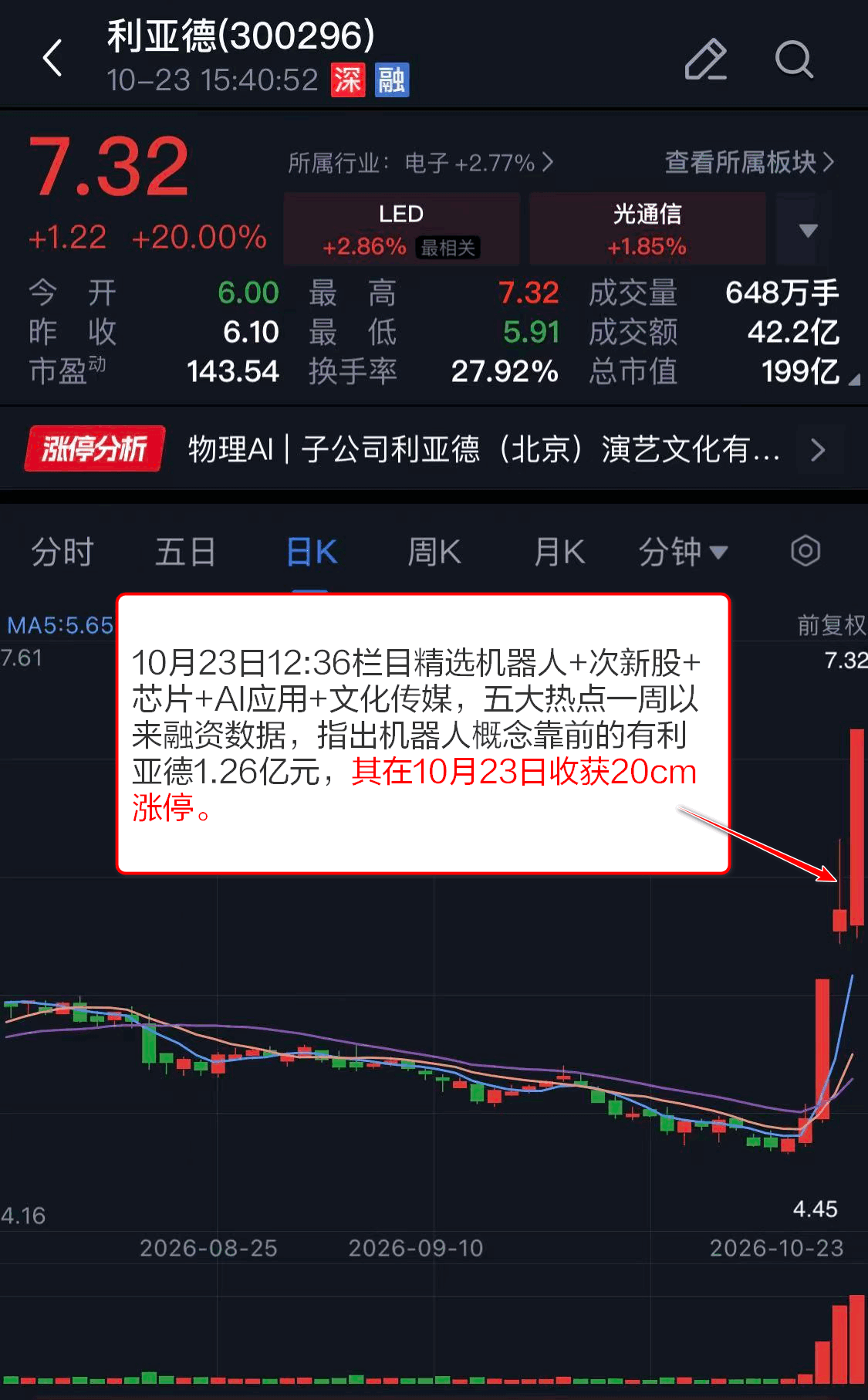
Task: Open 涨停分析 analysis banner
Action: point(434,448)
